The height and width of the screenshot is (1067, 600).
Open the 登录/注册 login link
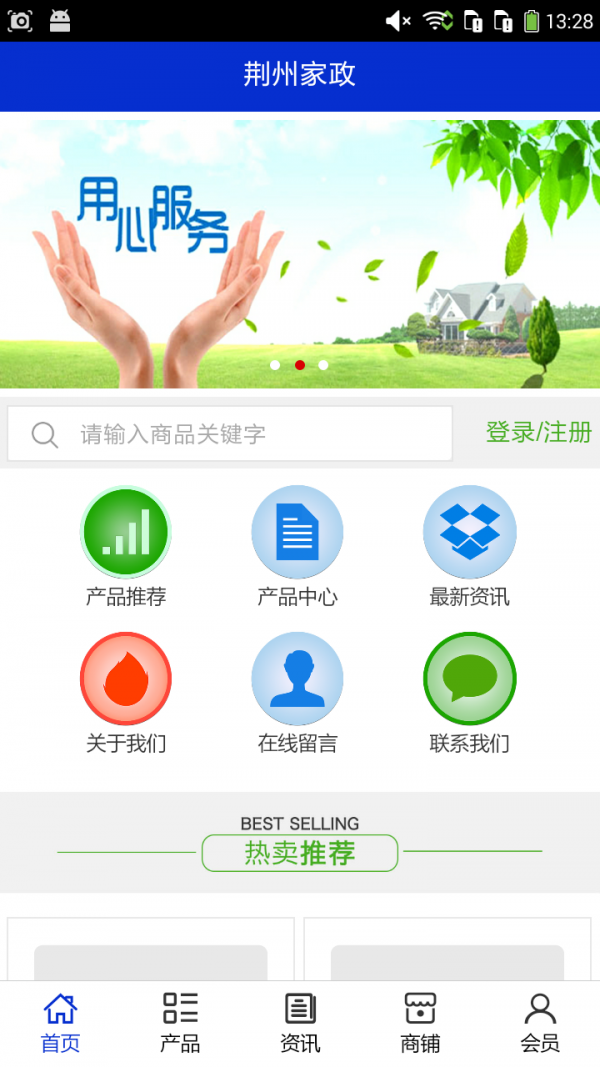click(x=538, y=432)
